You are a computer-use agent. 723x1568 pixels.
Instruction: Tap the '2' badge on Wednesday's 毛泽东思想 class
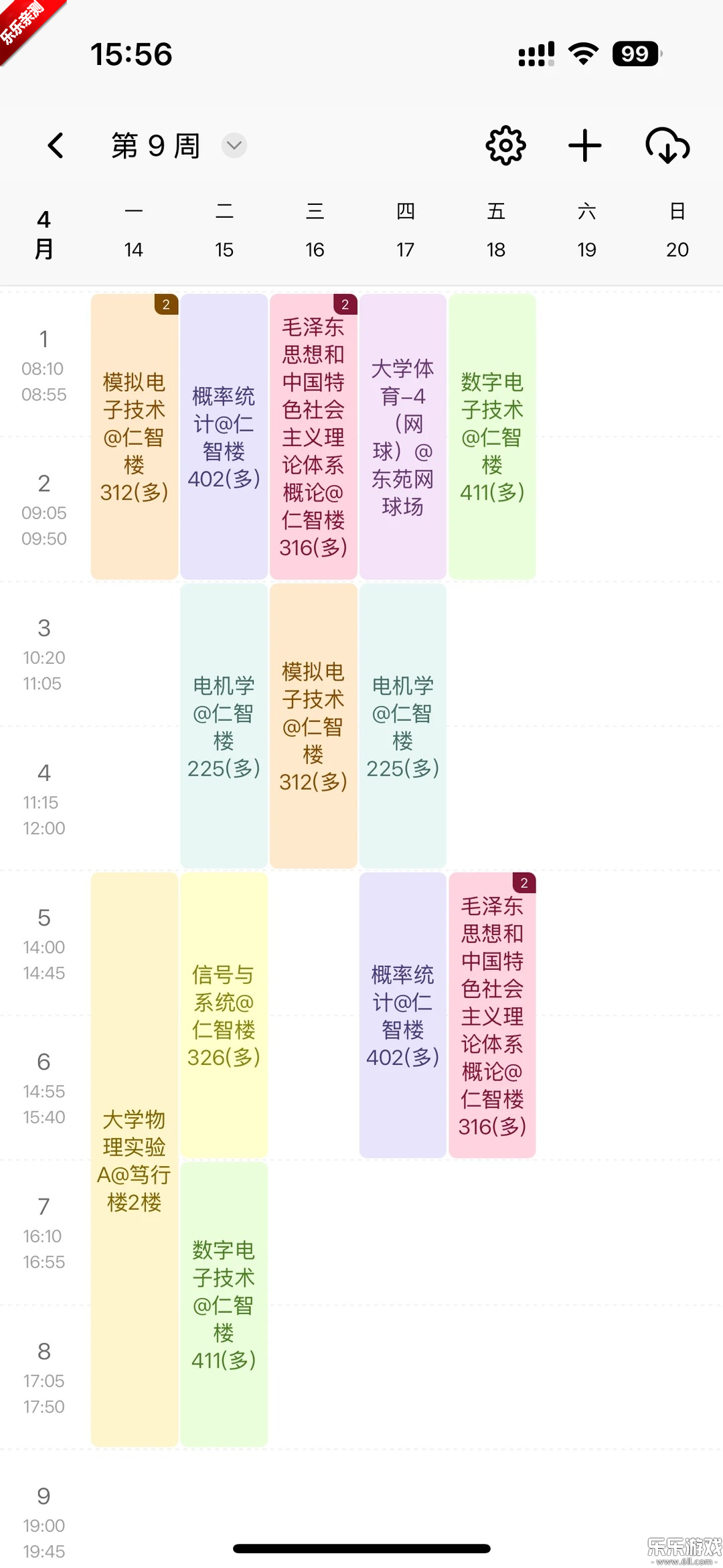point(345,305)
